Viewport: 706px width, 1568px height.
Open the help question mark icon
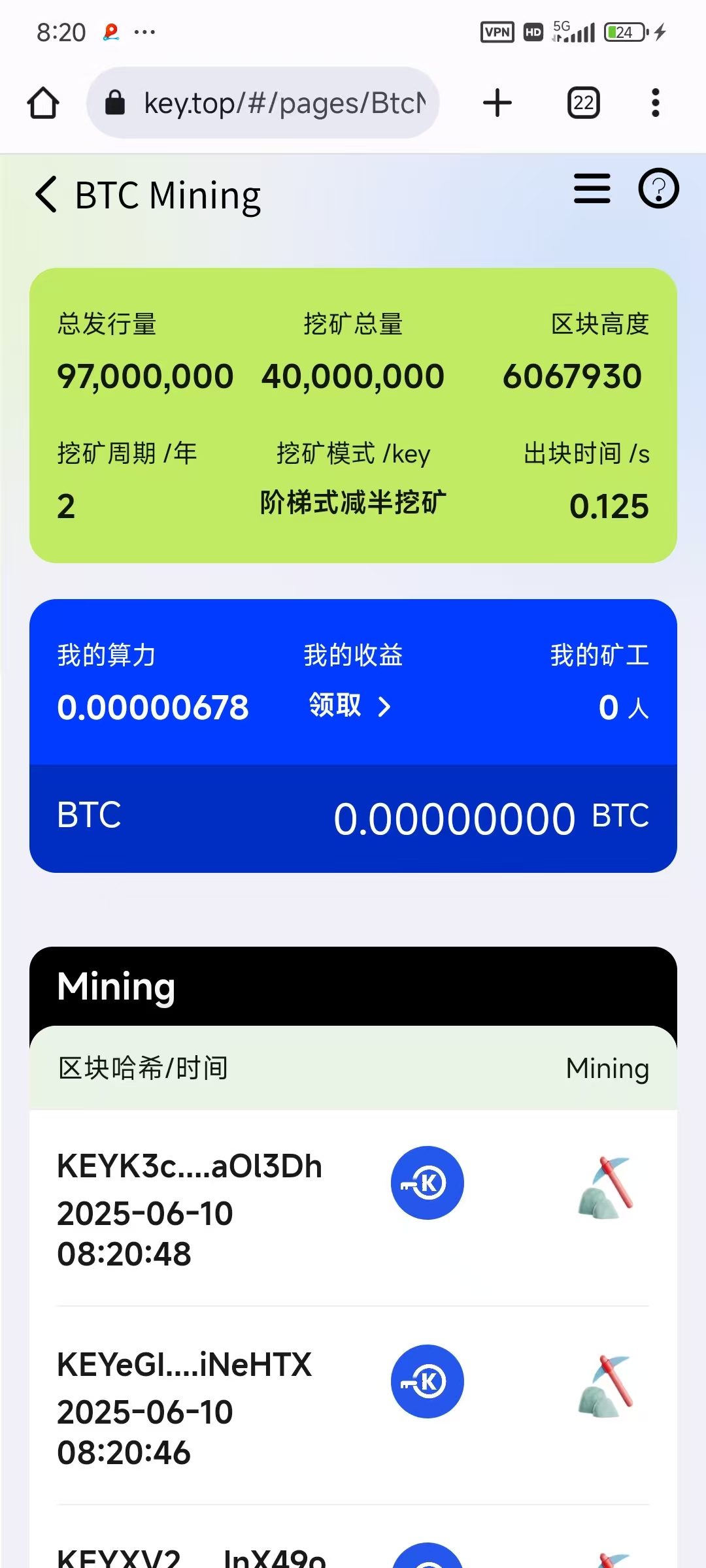click(658, 189)
